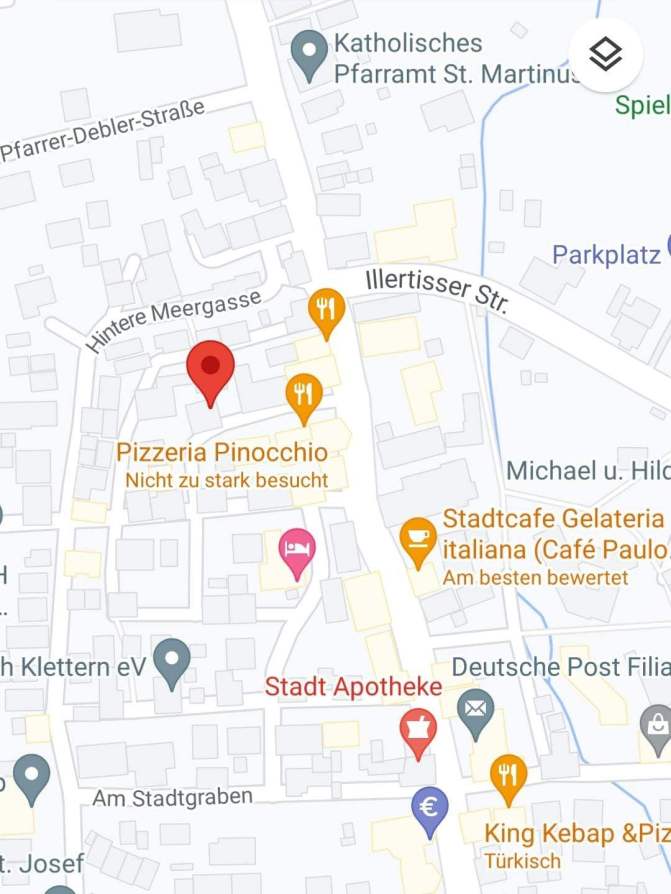The height and width of the screenshot is (894, 671).
Task: Tap the restaurant pin near Illertisser Str.
Action: 326,309
